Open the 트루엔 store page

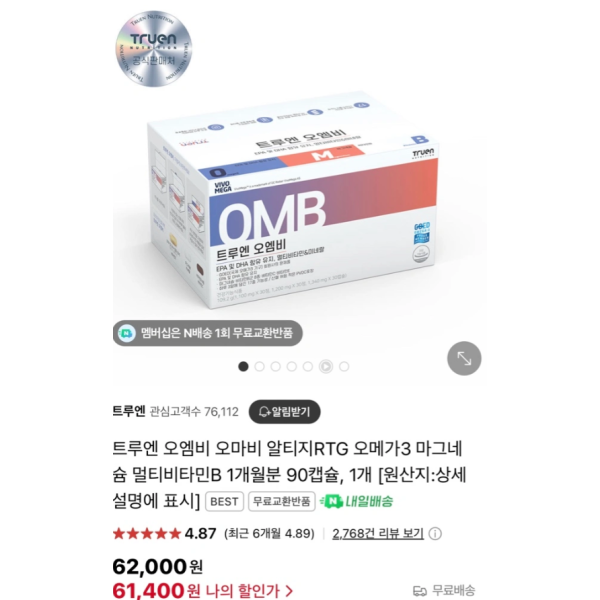pos(129,411)
